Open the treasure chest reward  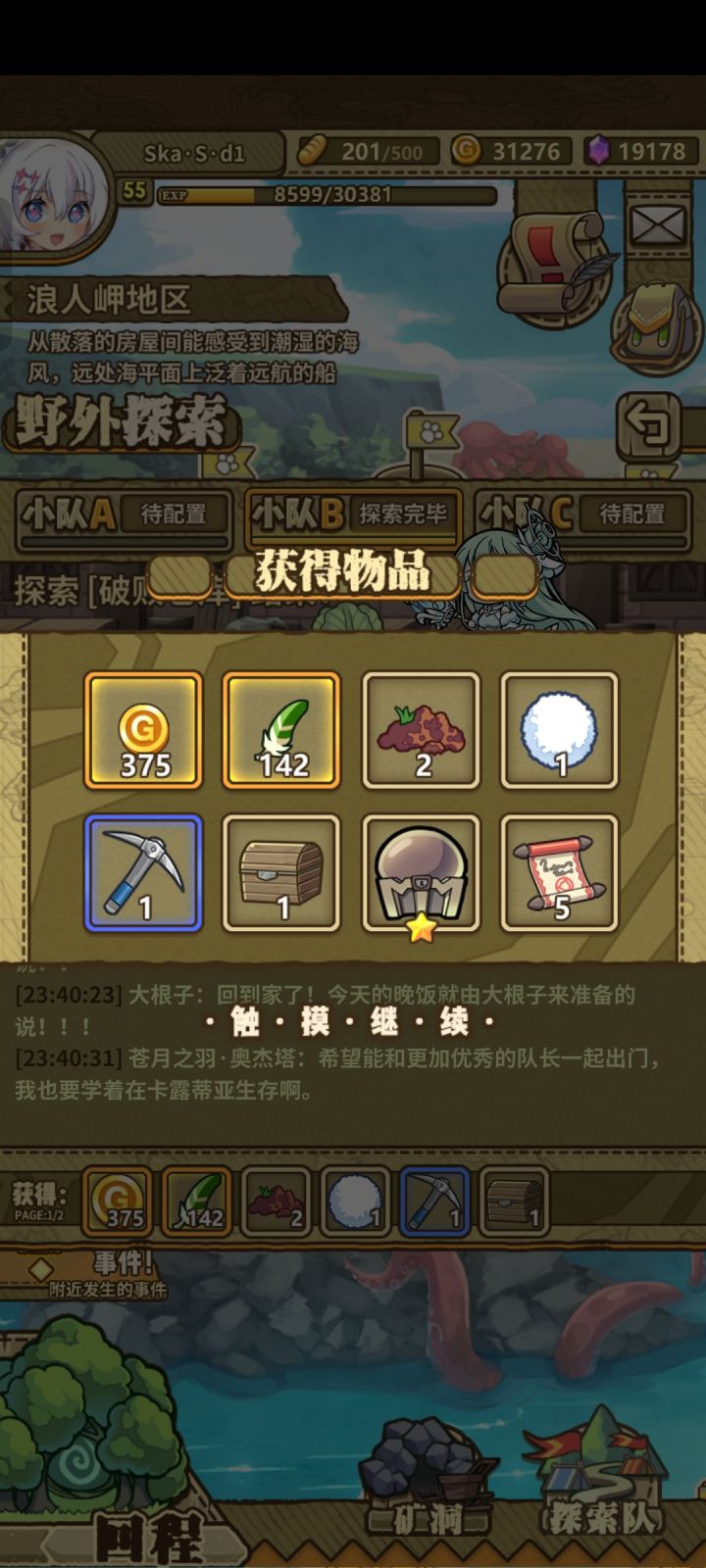(281, 872)
